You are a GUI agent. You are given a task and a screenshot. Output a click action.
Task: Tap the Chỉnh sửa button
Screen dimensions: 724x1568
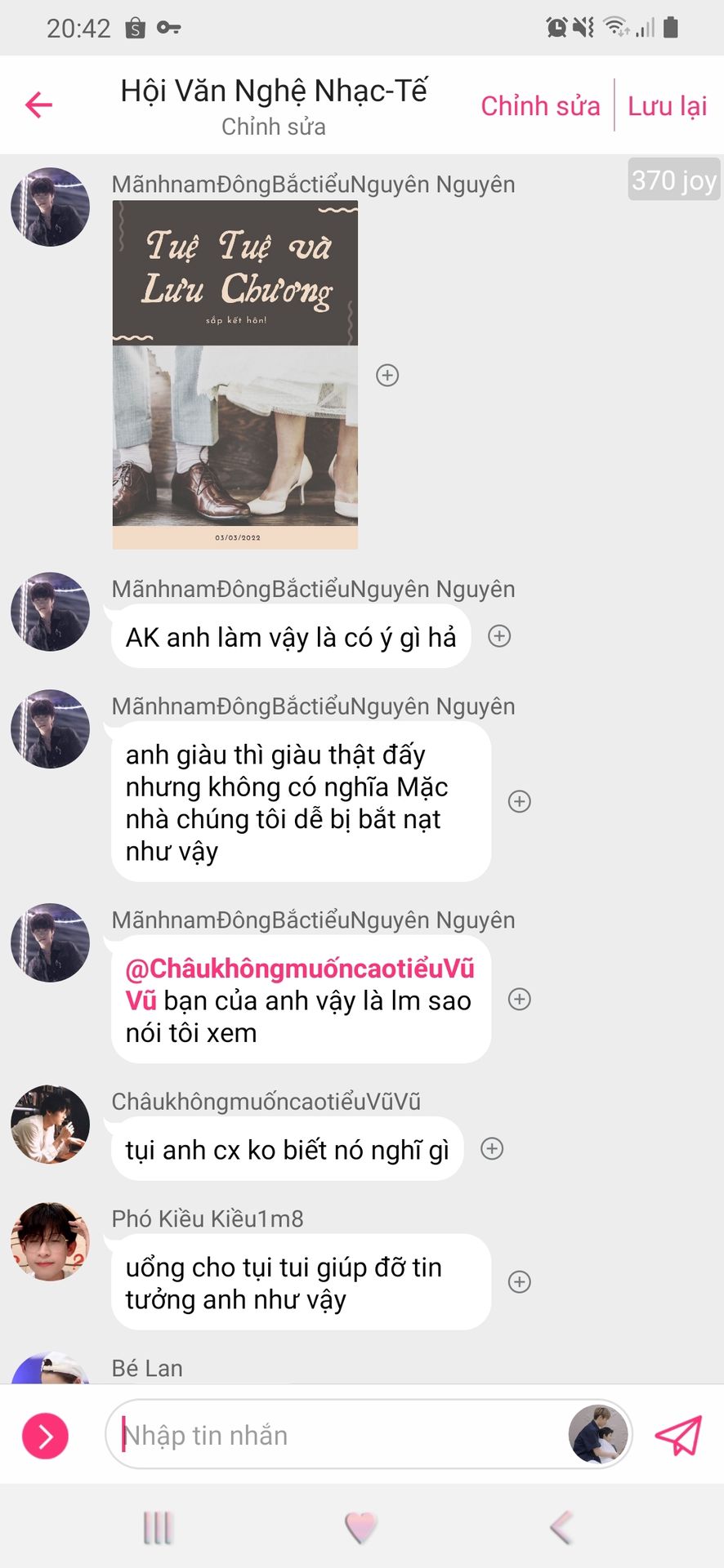pos(540,106)
